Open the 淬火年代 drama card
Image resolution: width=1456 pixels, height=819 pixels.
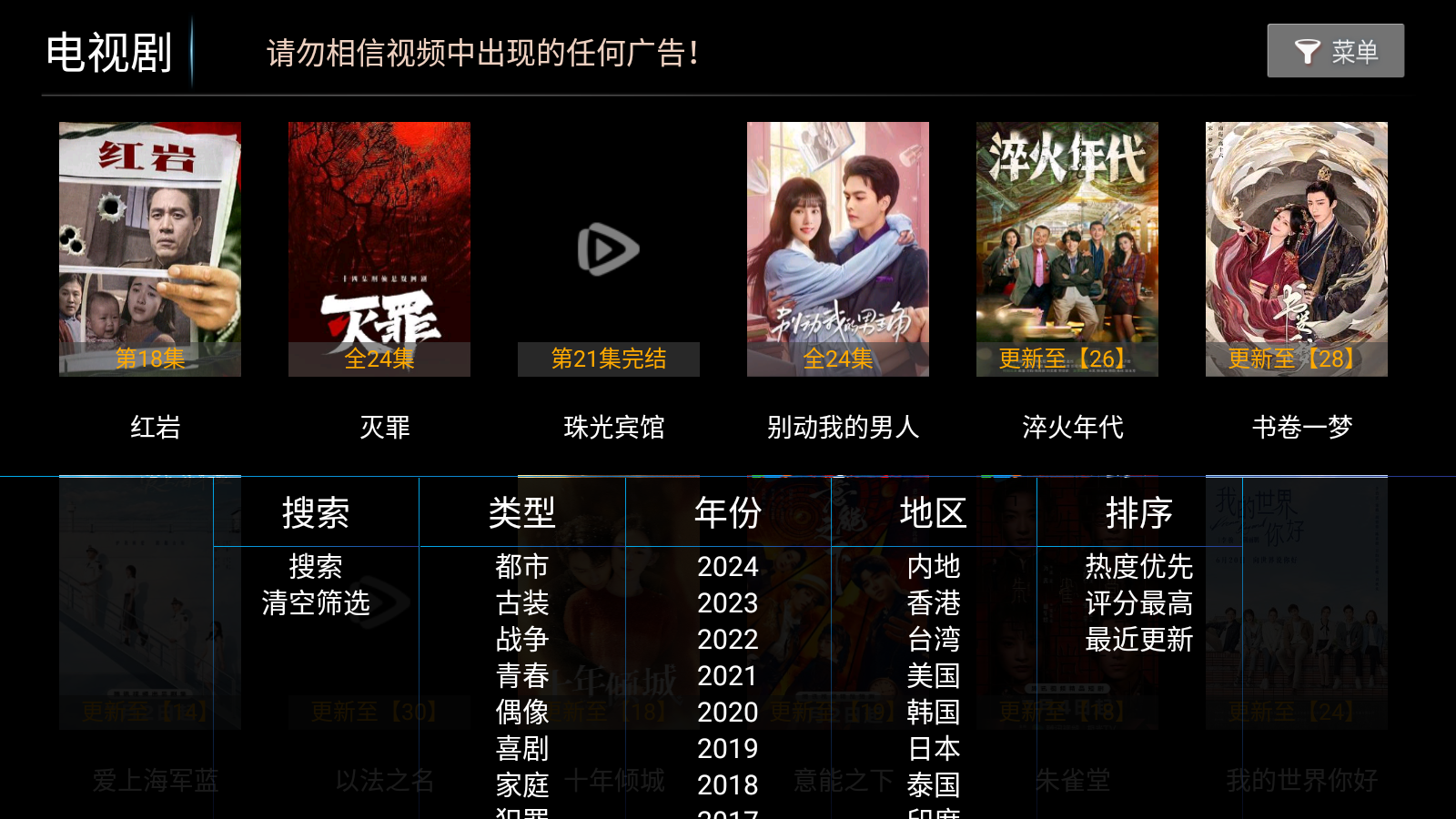point(1067,249)
